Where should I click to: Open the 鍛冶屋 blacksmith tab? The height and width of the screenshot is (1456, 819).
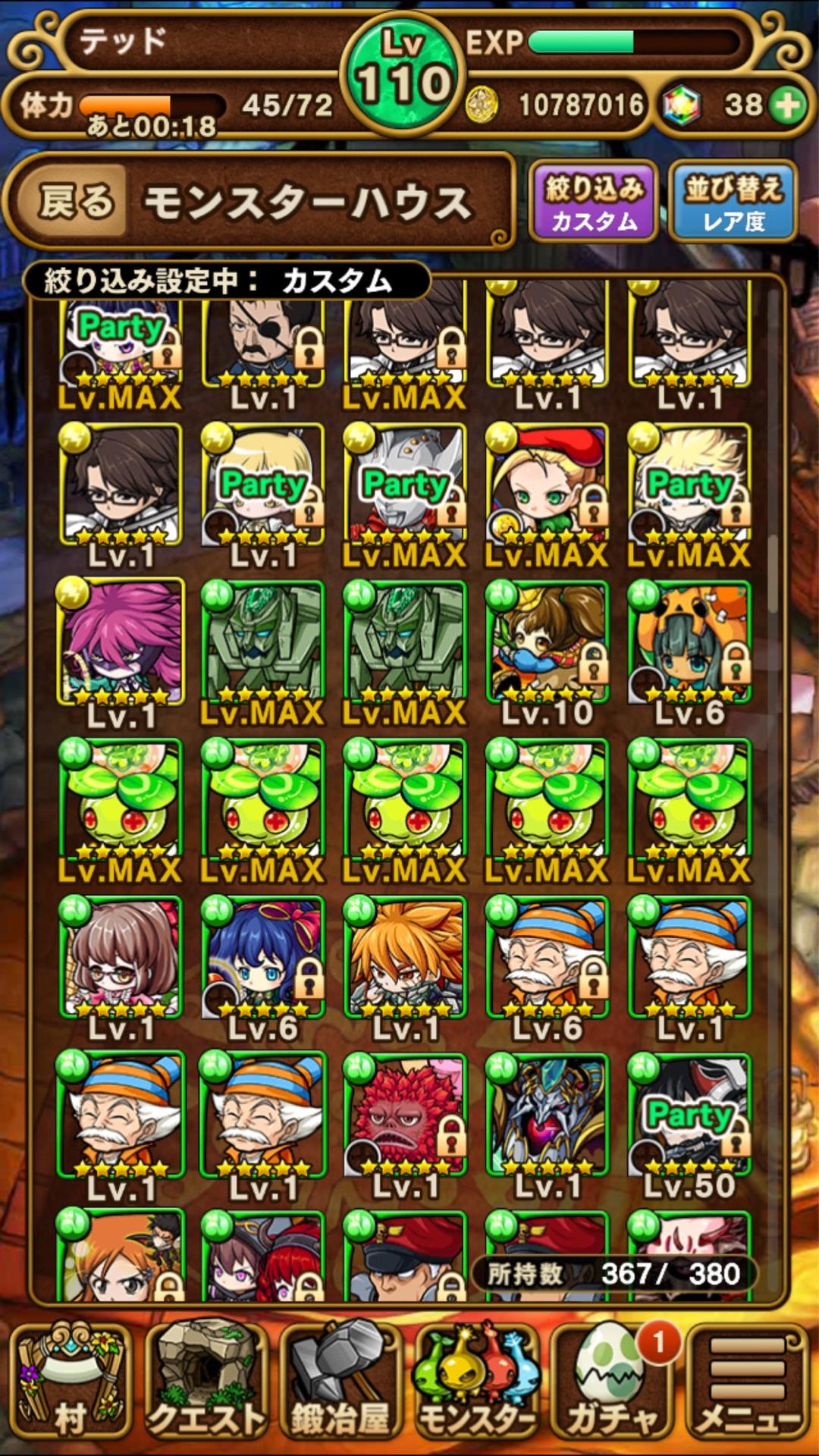[x=340, y=1380]
